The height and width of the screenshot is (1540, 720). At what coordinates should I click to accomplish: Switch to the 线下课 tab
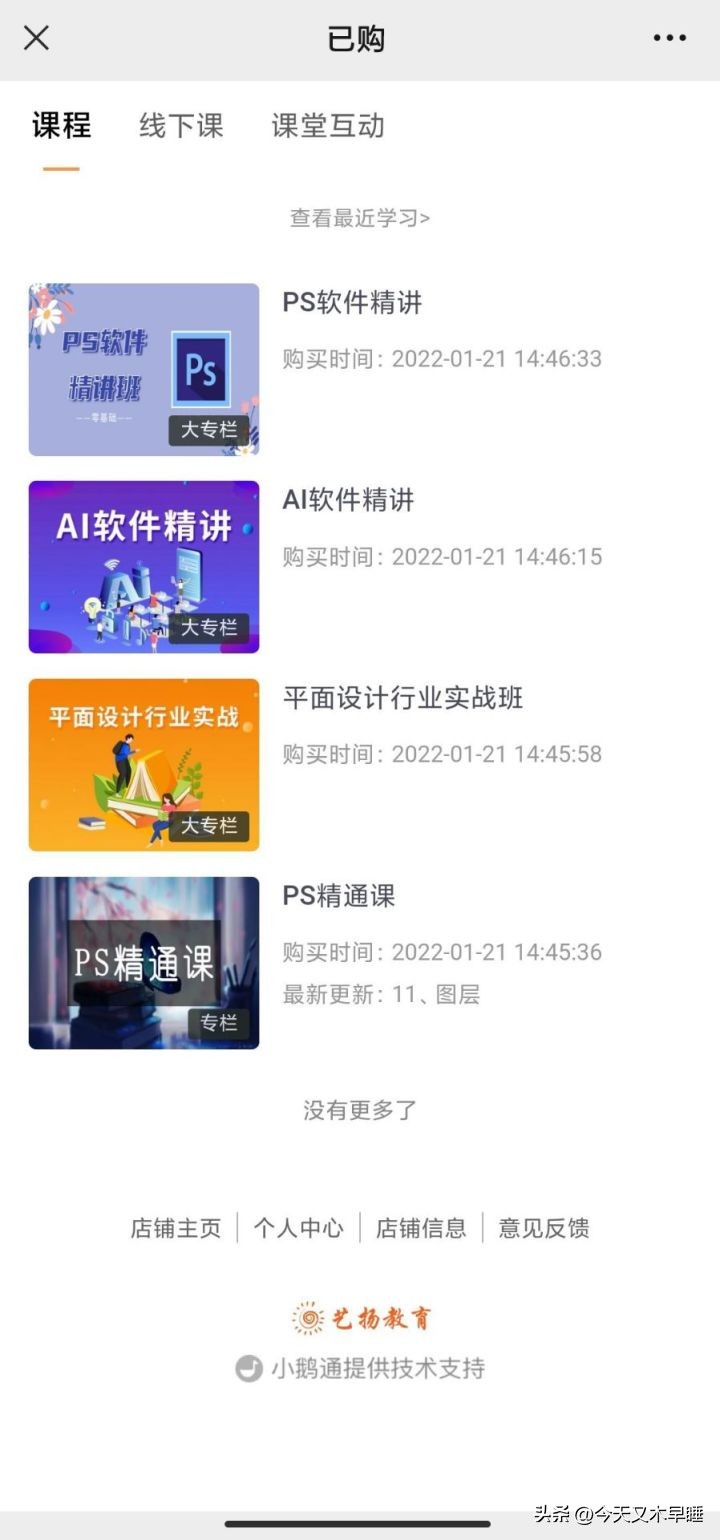tap(180, 125)
